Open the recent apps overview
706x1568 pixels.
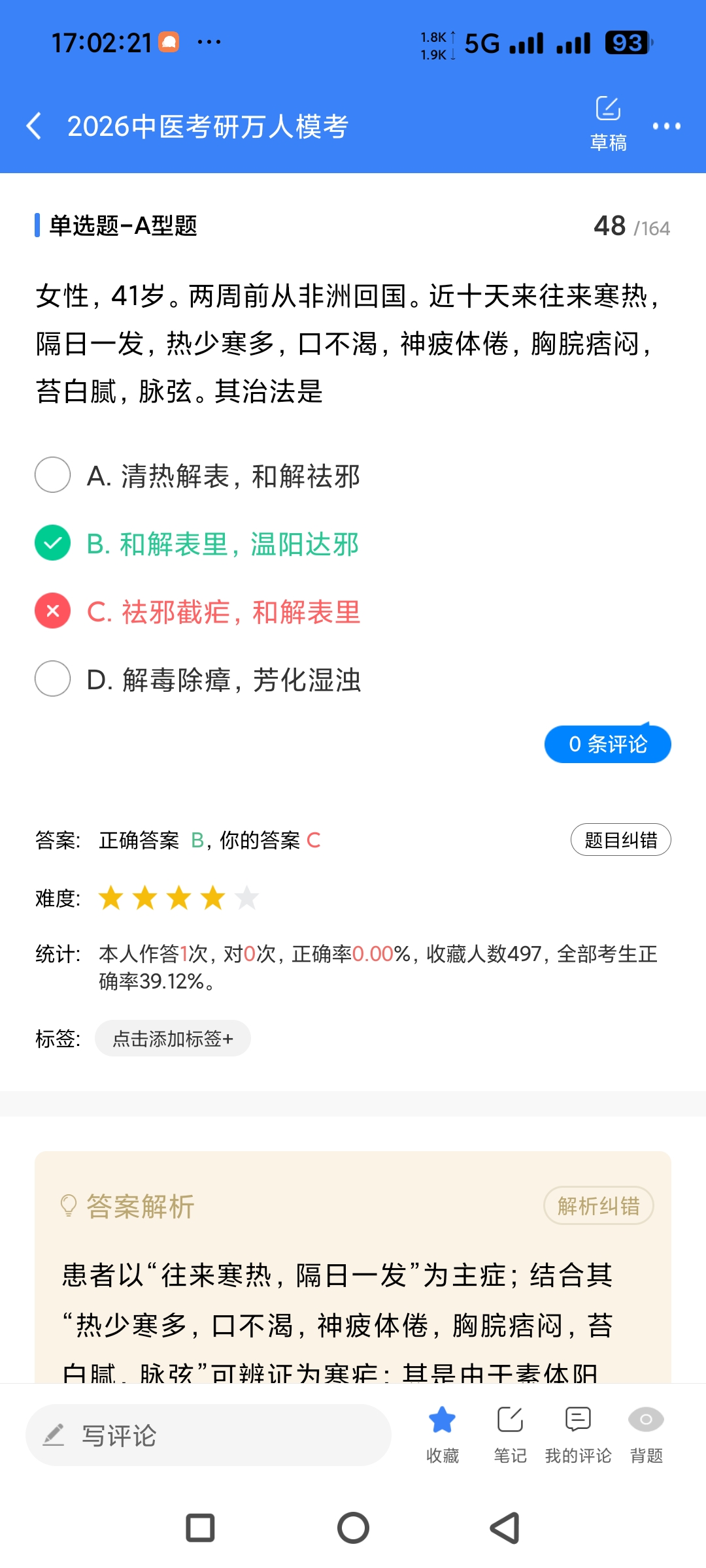[200, 1528]
